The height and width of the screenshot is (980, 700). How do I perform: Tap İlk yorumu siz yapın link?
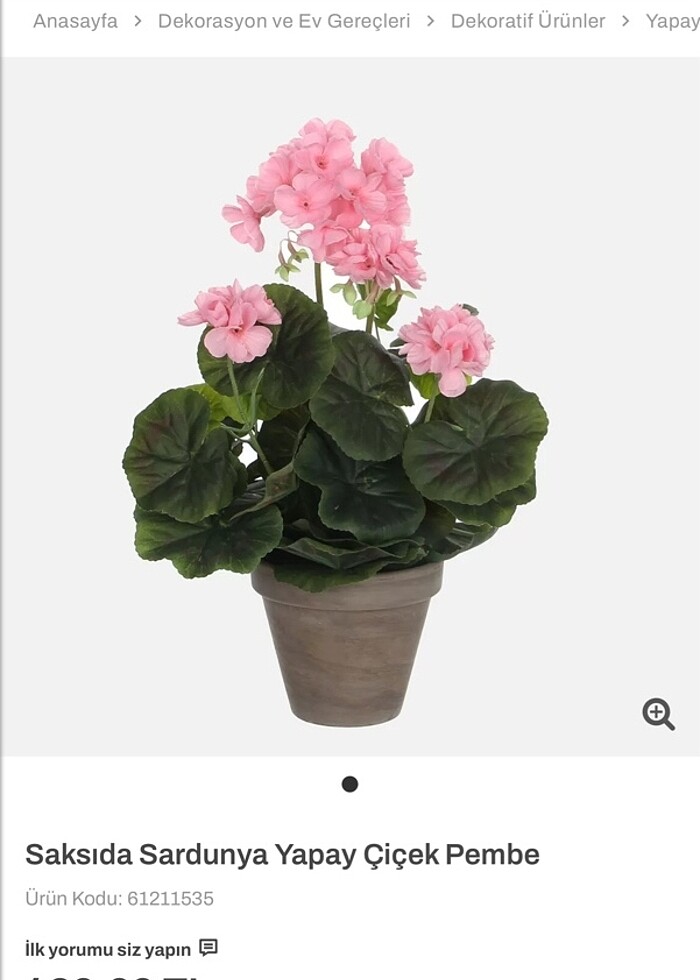pos(108,949)
